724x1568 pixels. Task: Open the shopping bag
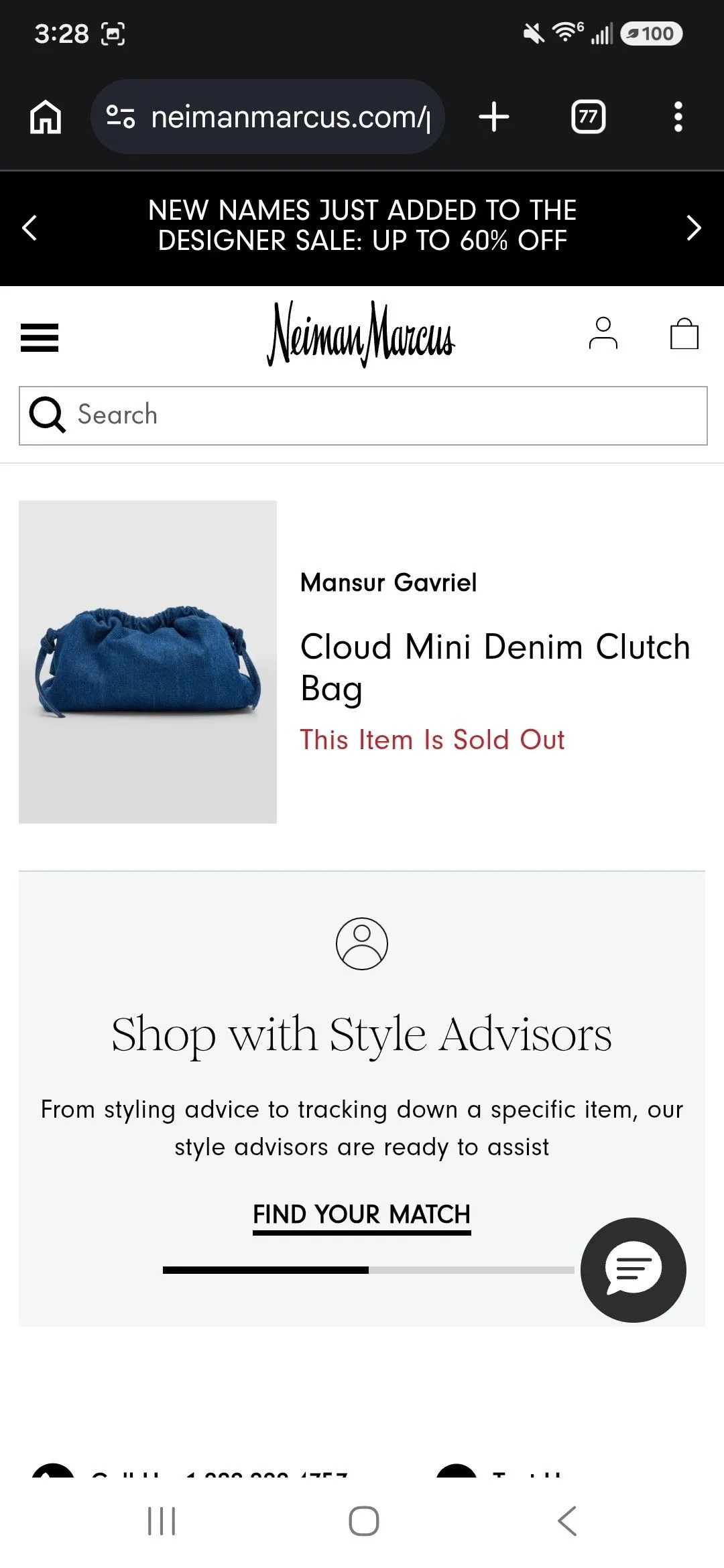click(684, 333)
